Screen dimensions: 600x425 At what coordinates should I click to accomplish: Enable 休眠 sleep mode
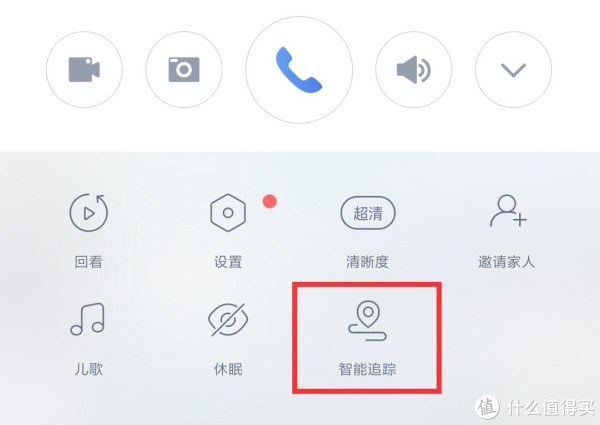coord(228,335)
